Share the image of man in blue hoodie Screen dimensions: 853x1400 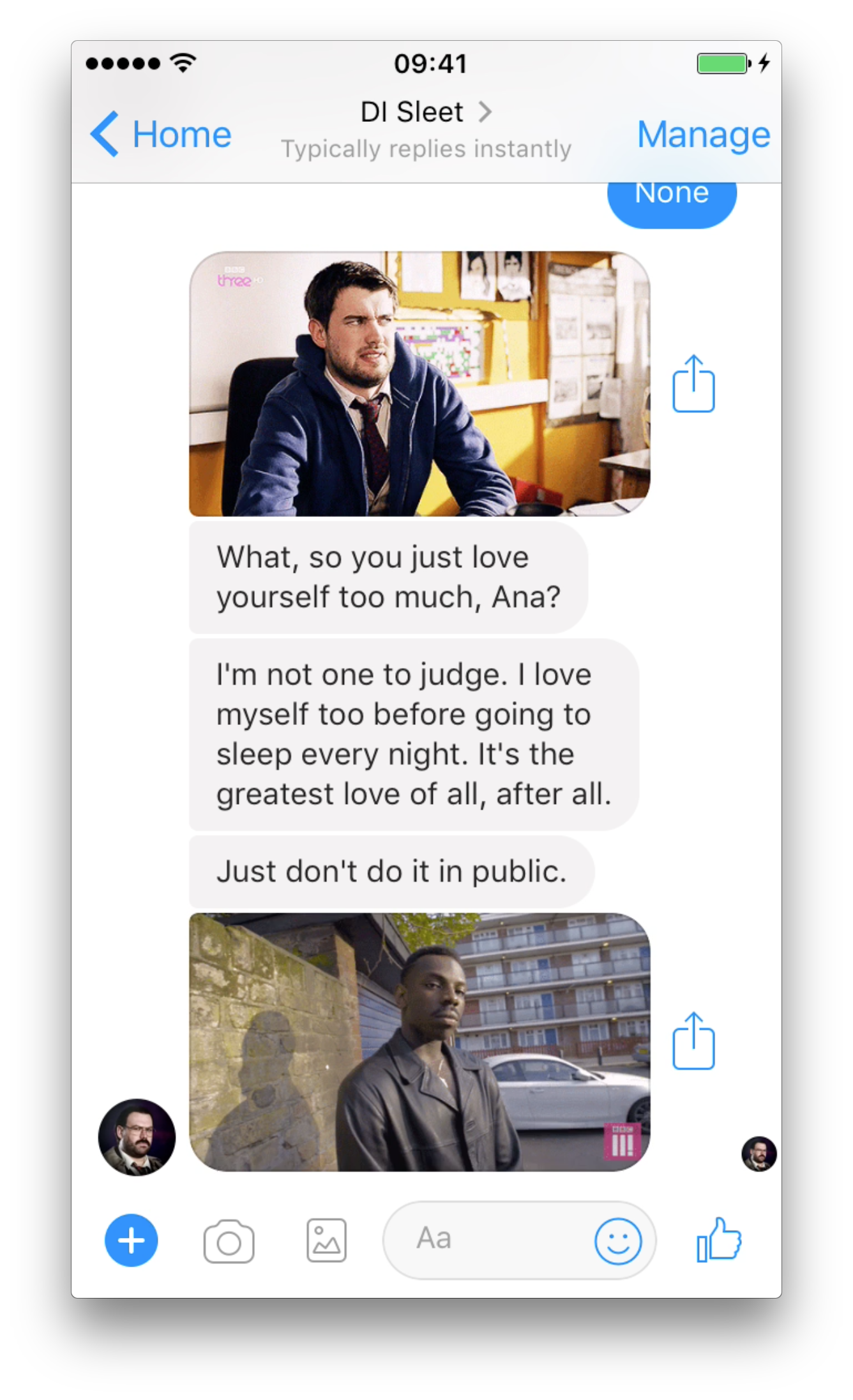[x=693, y=384]
